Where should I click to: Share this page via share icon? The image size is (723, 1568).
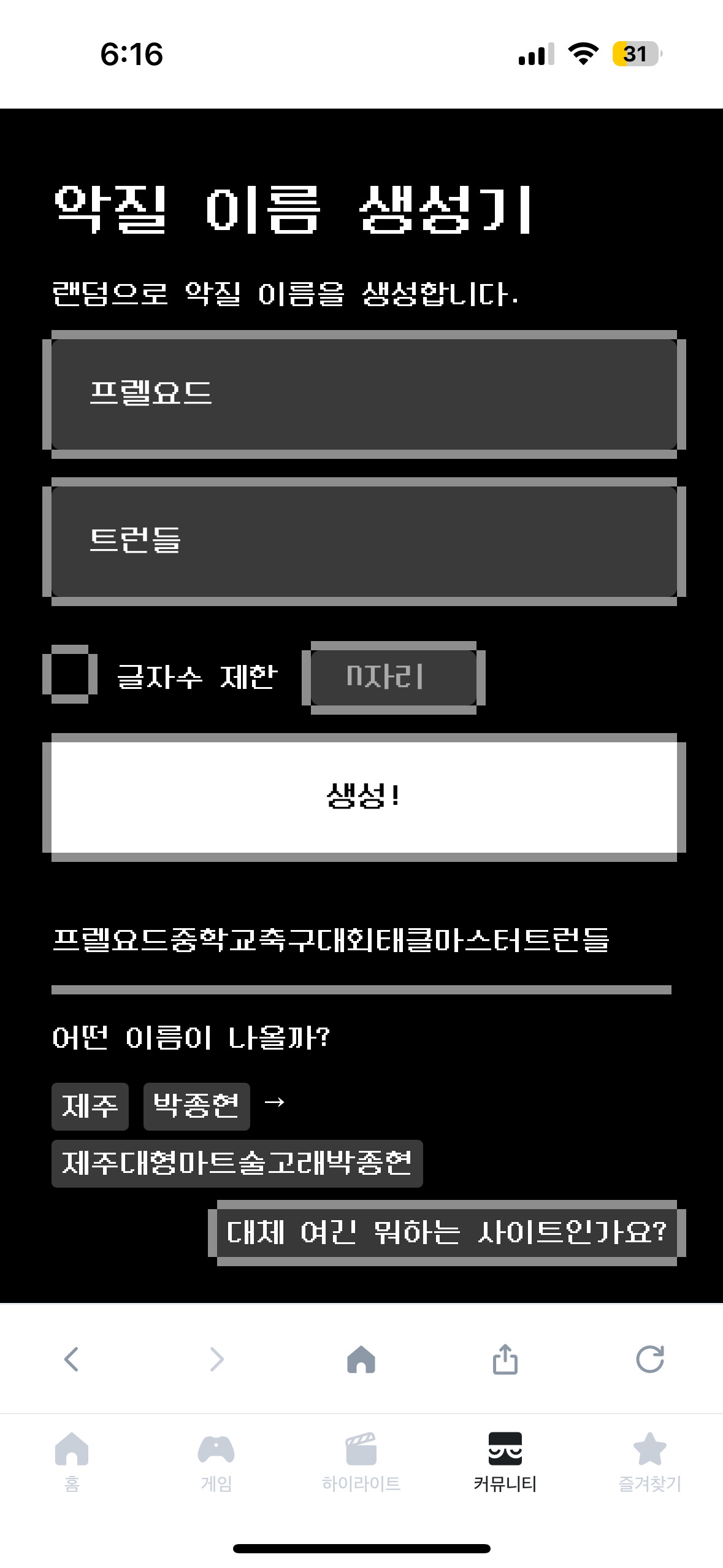[505, 1359]
